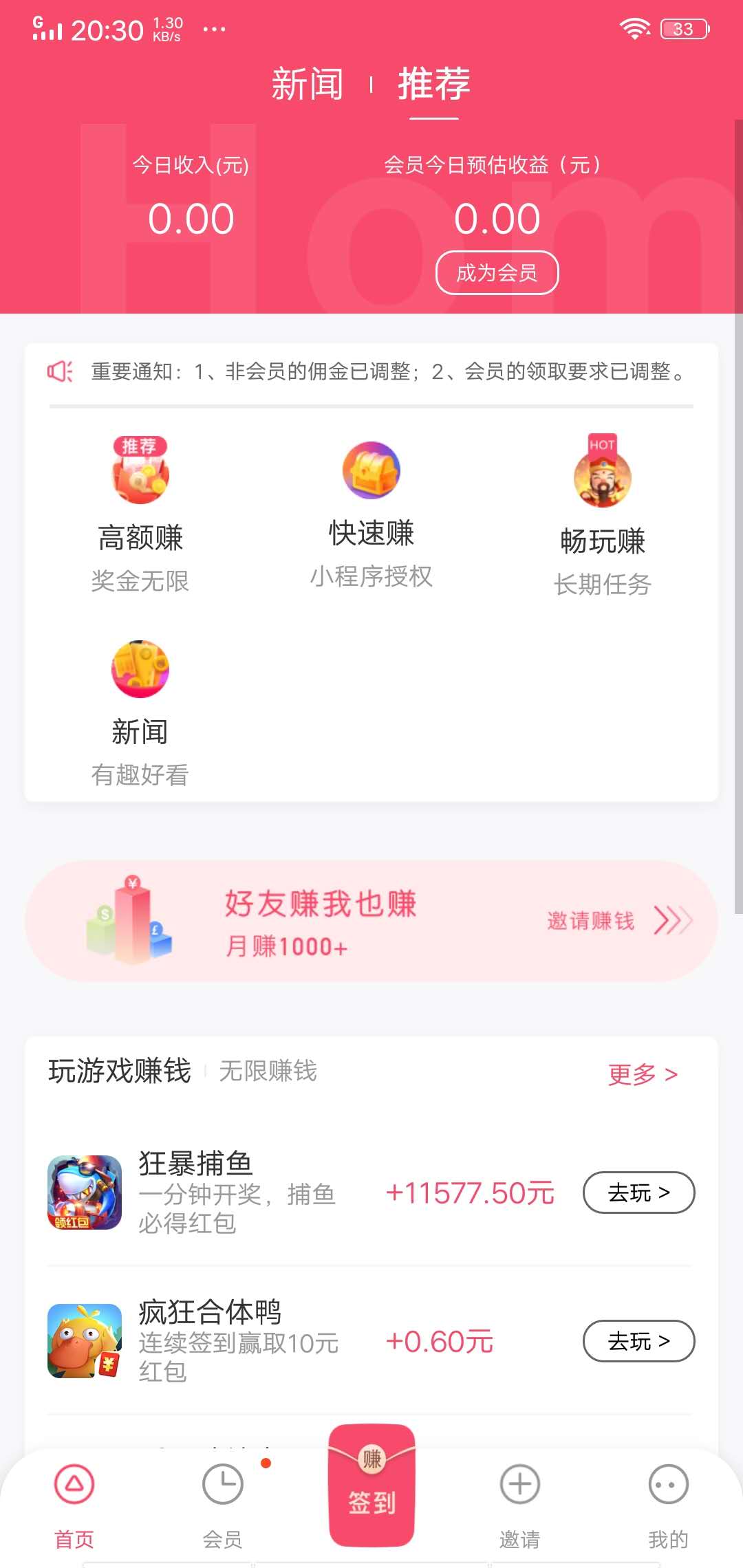
Task: Switch to the 推荐 tab
Action: (x=434, y=84)
